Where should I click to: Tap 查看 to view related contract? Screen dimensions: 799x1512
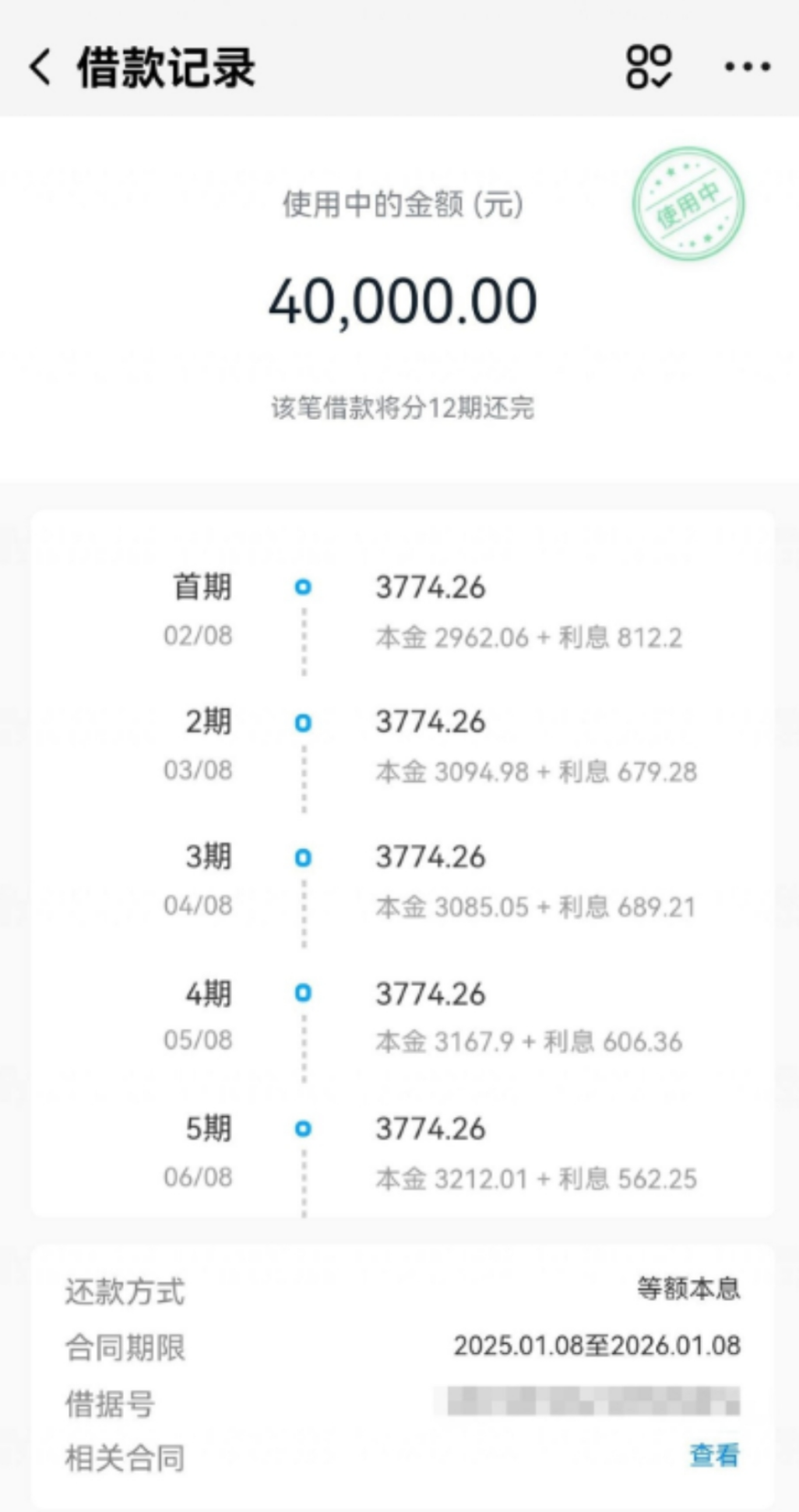pos(714,1454)
